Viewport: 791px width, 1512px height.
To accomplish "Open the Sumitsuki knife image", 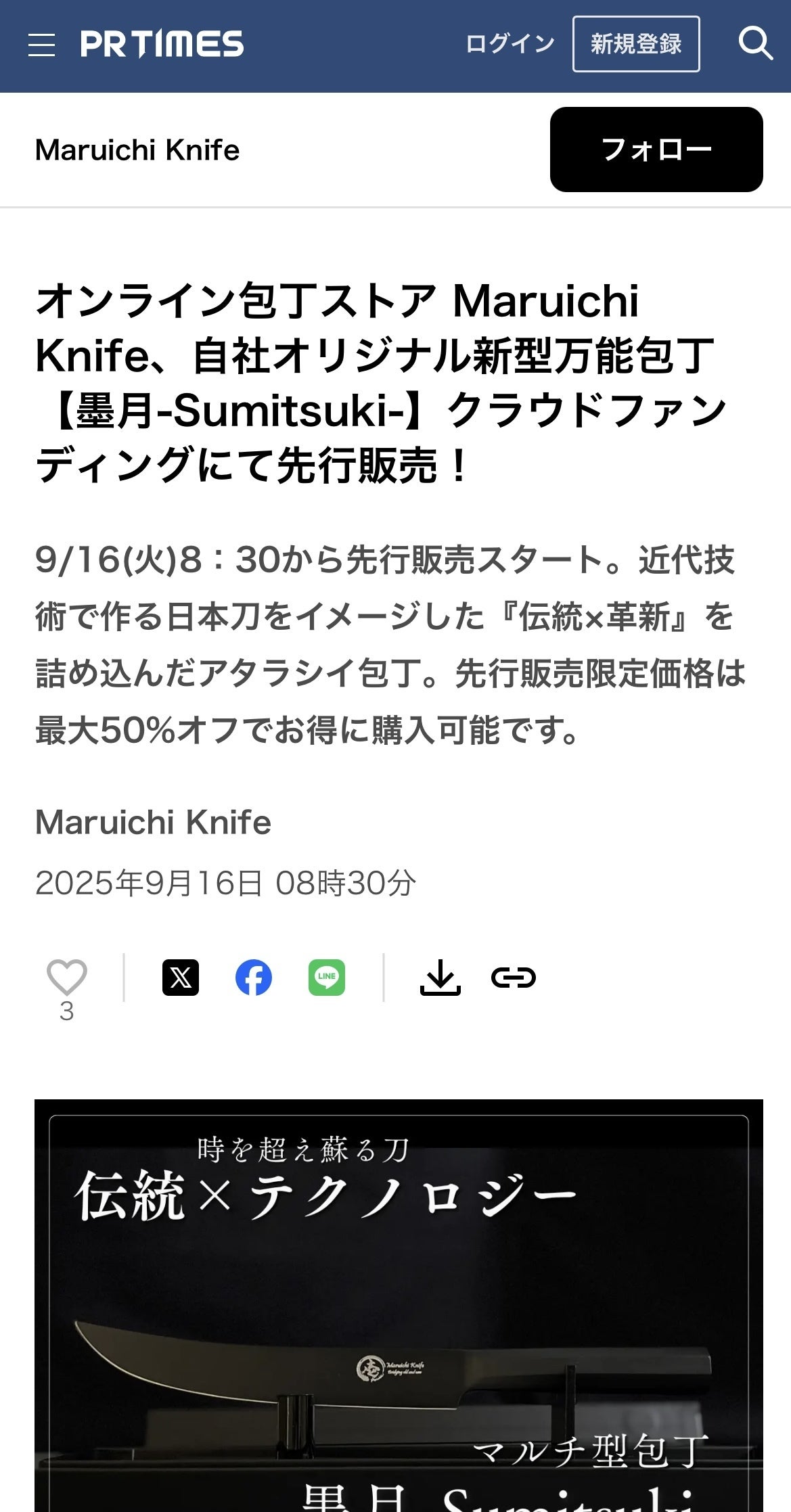I will point(399,1306).
